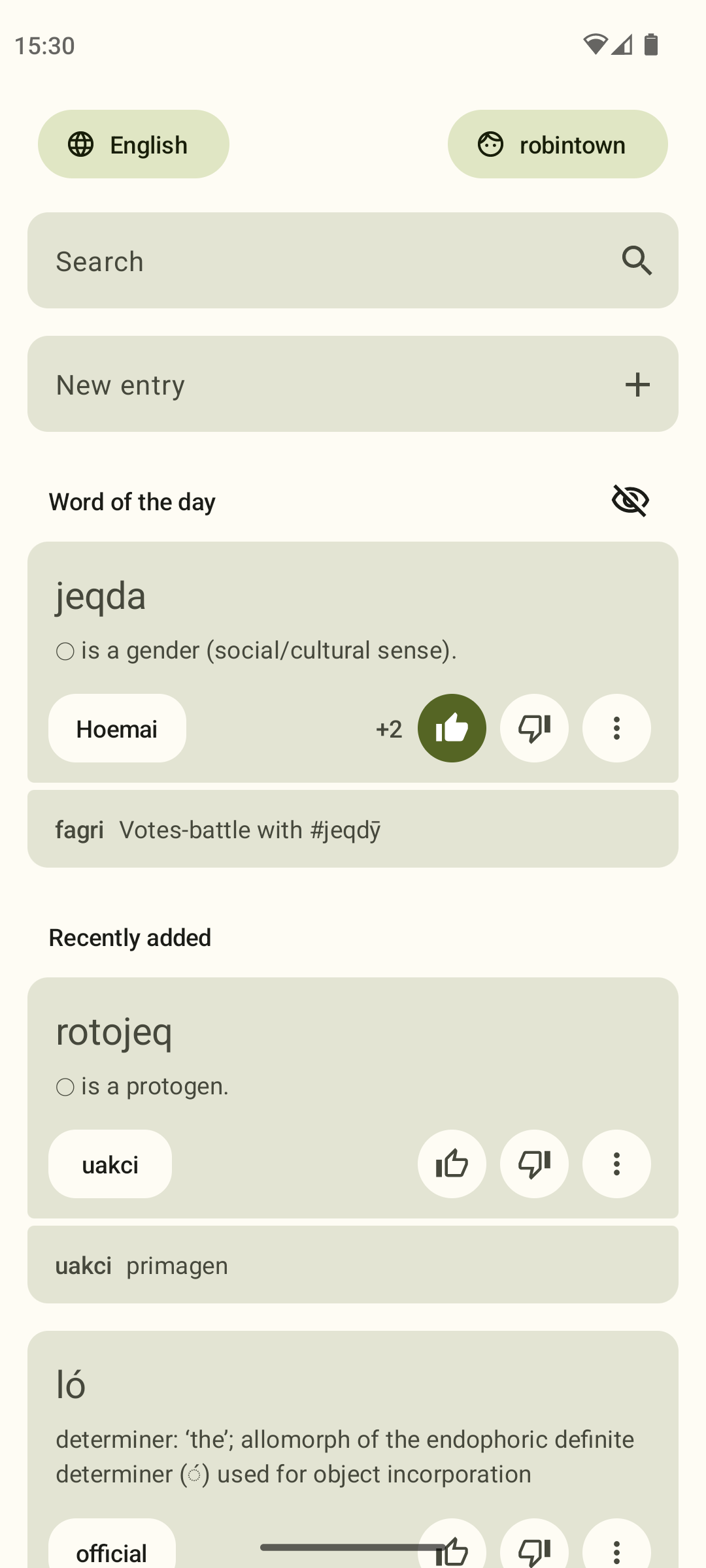Upvote the rotojeq entry

[x=452, y=1164]
